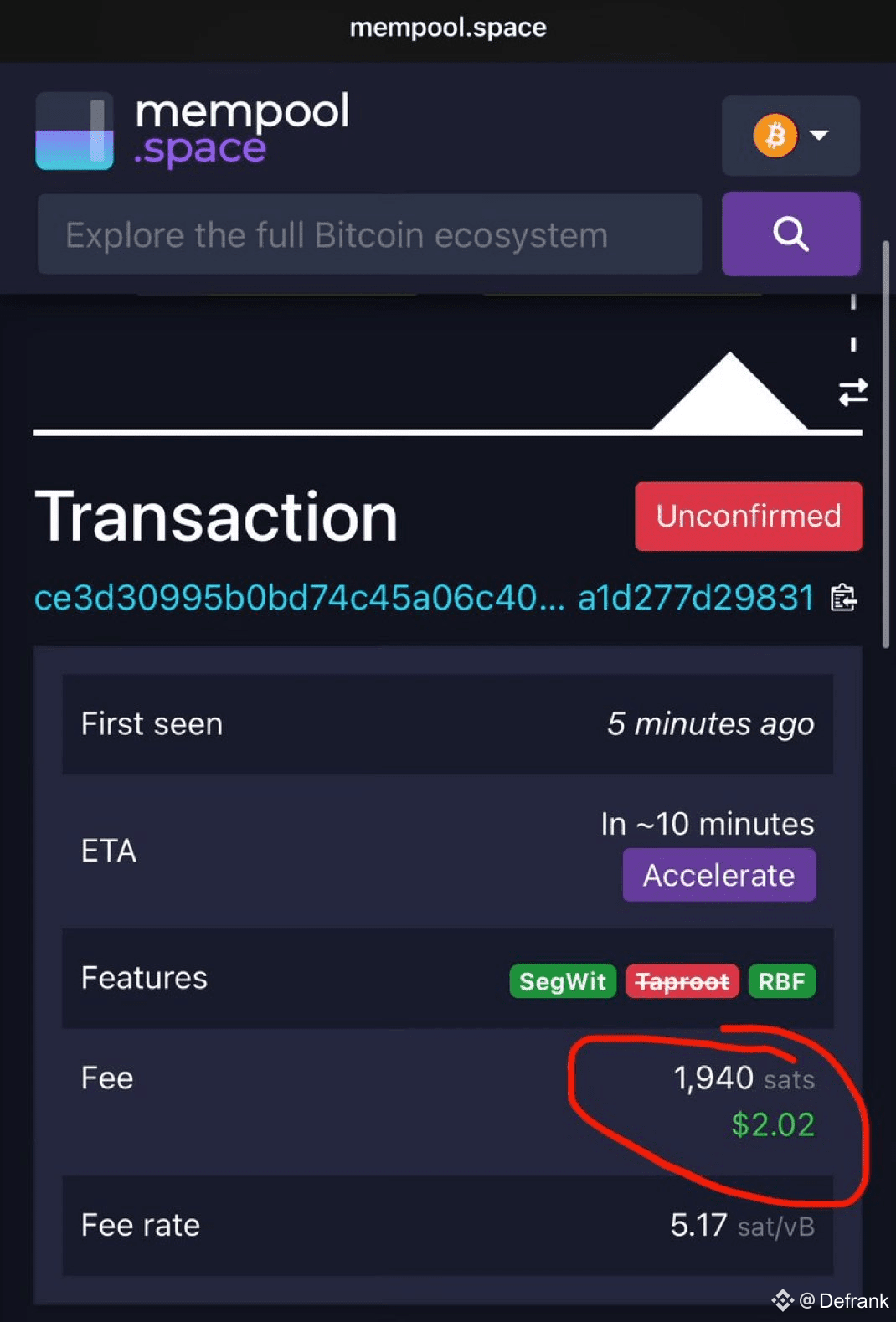Viewport: 896px width, 1322px height.
Task: Select the search magnifying glass icon
Action: point(790,234)
